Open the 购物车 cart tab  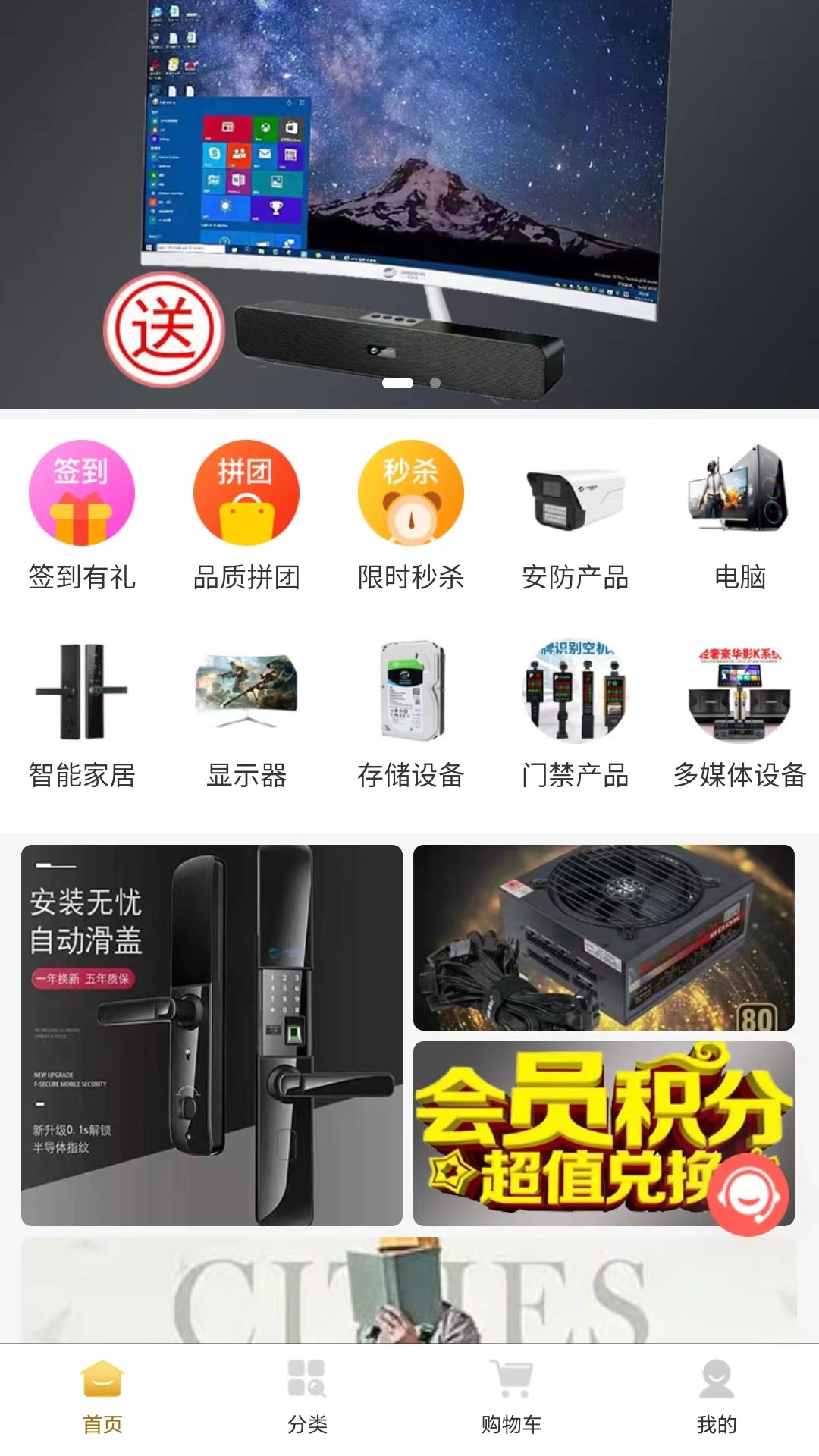(x=512, y=1397)
